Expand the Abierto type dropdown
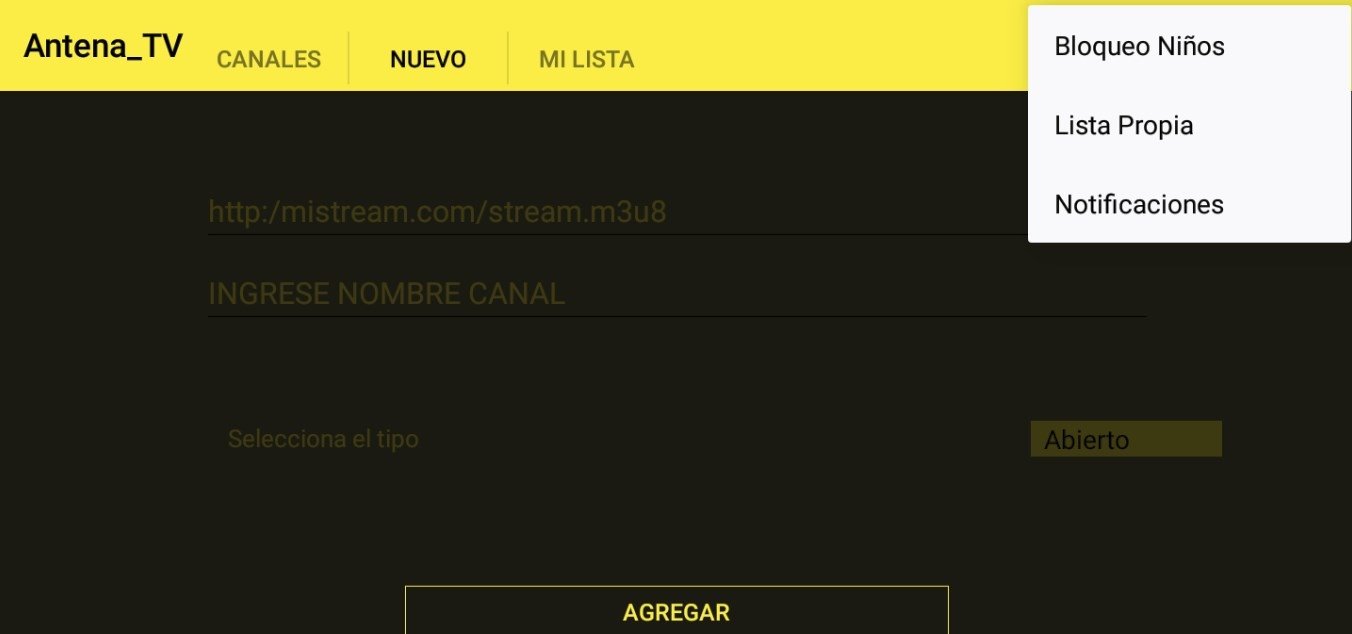Screen dimensions: 1352x634 click(x=1125, y=439)
